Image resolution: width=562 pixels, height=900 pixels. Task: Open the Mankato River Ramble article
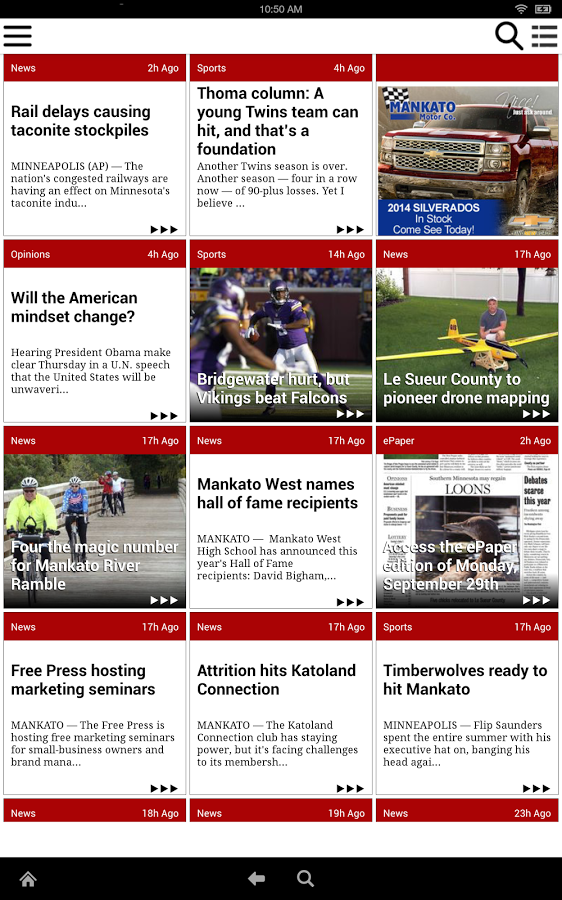point(95,518)
